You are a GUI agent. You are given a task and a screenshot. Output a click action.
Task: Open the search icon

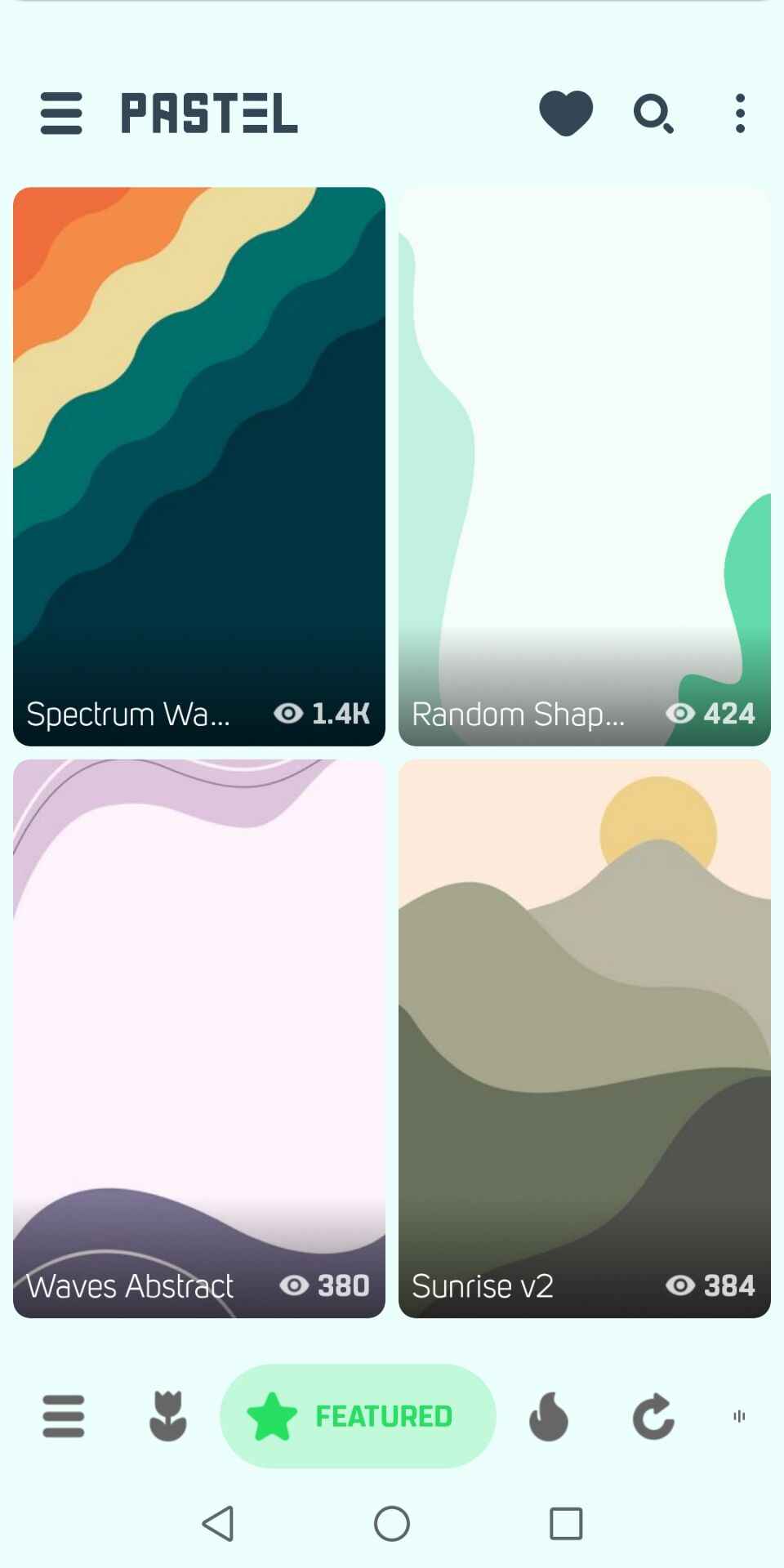[x=653, y=113]
